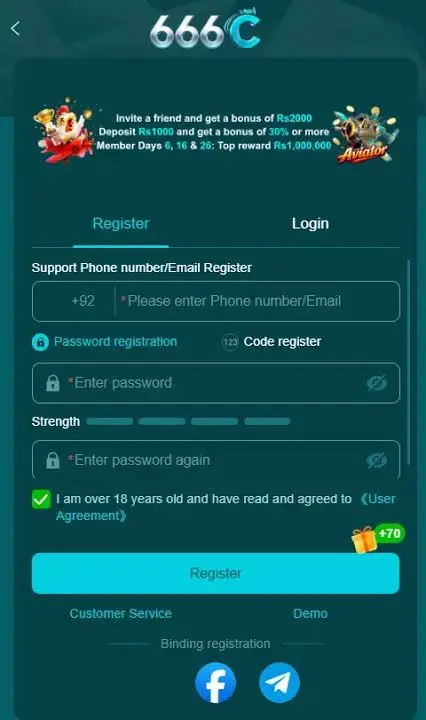This screenshot has width=426, height=720.
Task: Focus the Phone number/Email field
Action: (x=257, y=301)
